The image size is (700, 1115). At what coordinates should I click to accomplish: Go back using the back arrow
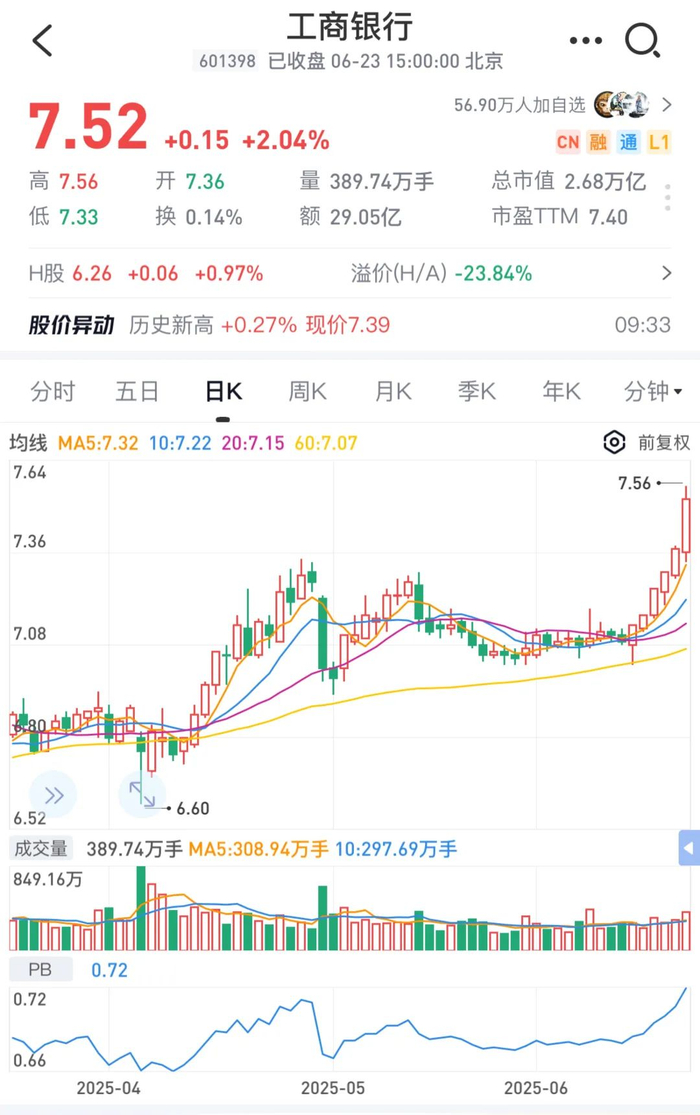pyautogui.click(x=42, y=42)
